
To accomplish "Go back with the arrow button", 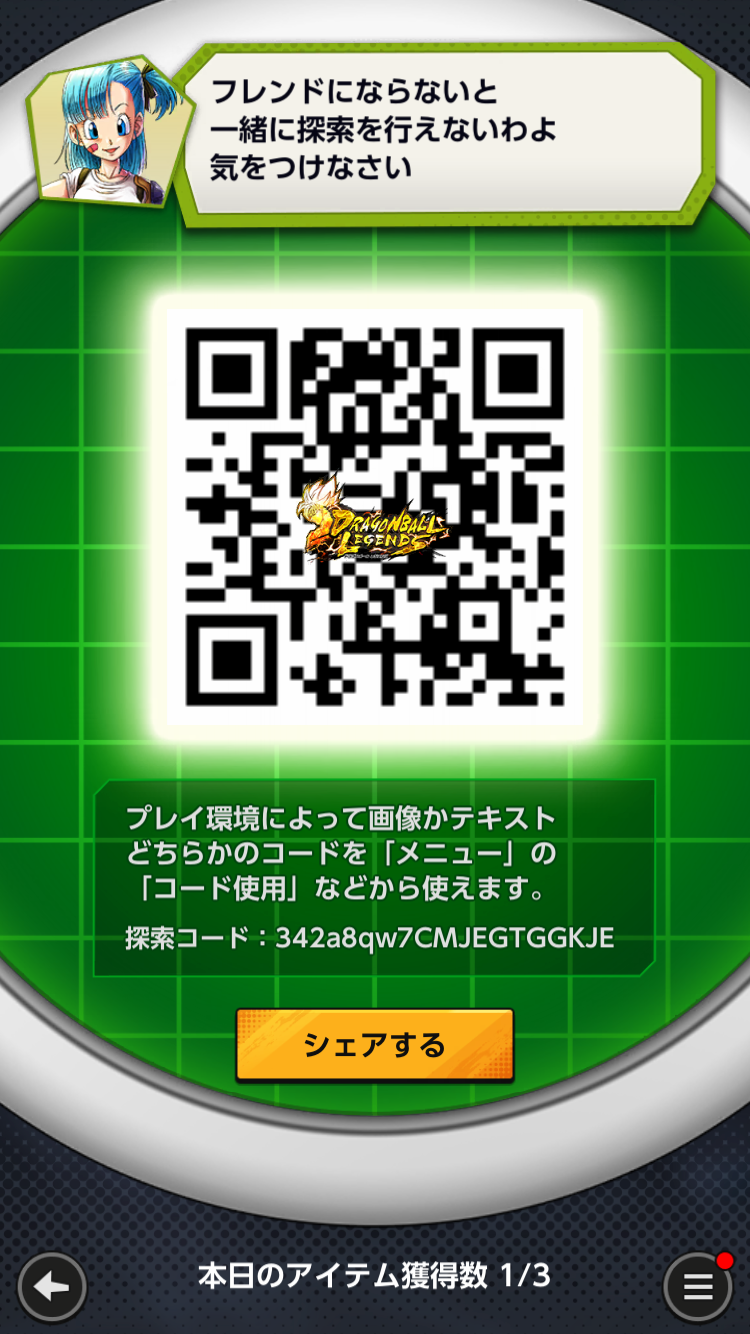I will pos(52,1287).
